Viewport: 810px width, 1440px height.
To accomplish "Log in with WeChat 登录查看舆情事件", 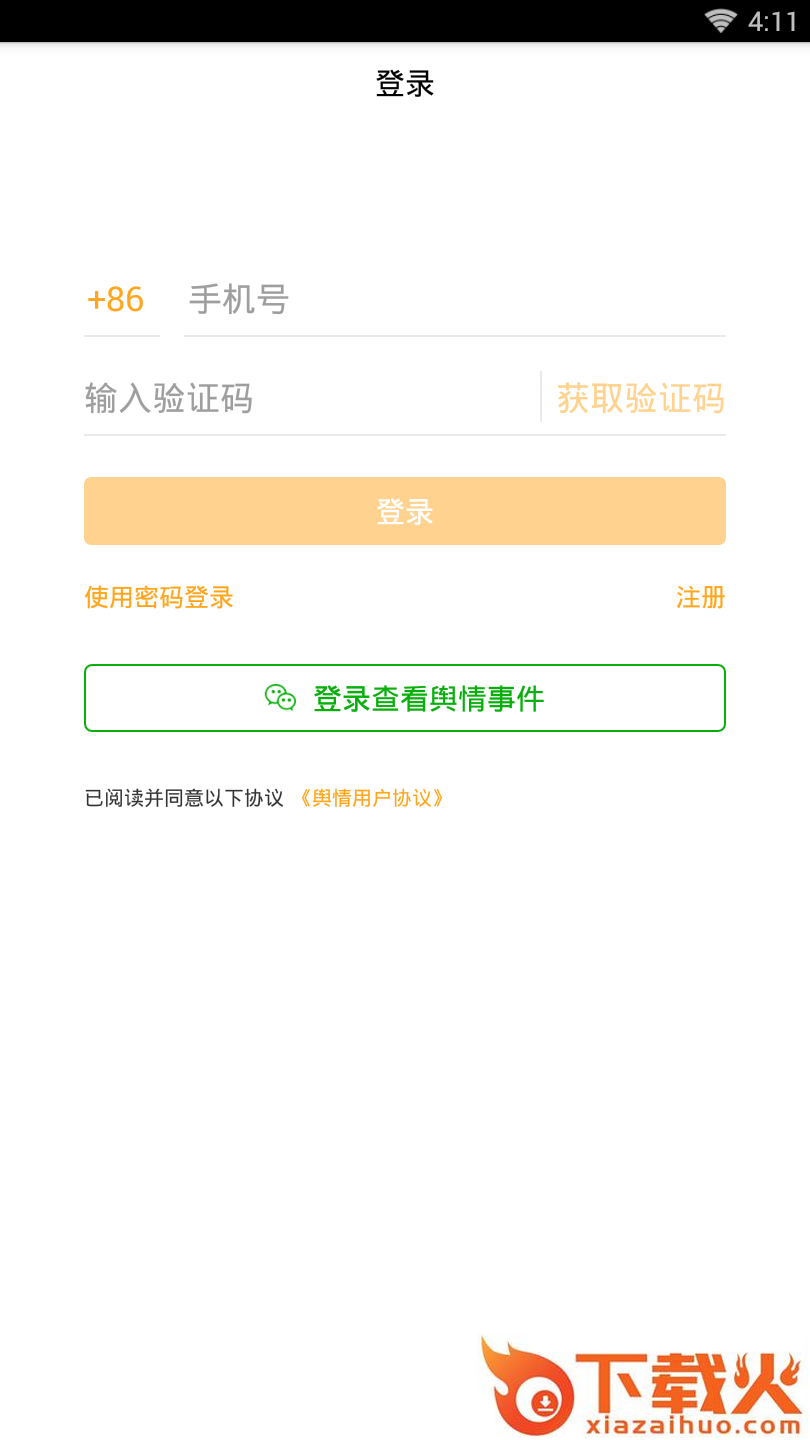I will (405, 698).
